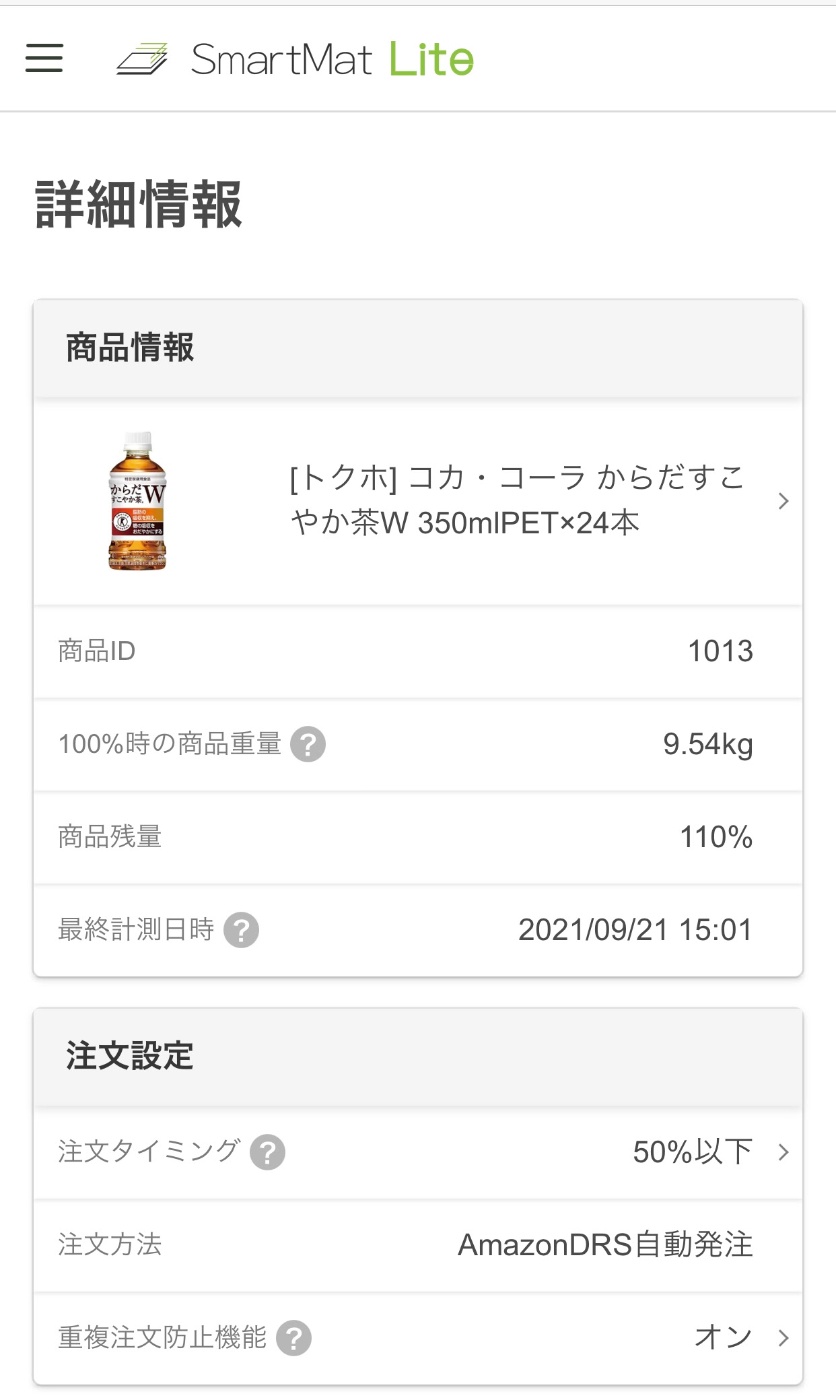Open the からだすこやか茶W product row
This screenshot has width=836, height=1400.
pyautogui.click(x=418, y=502)
